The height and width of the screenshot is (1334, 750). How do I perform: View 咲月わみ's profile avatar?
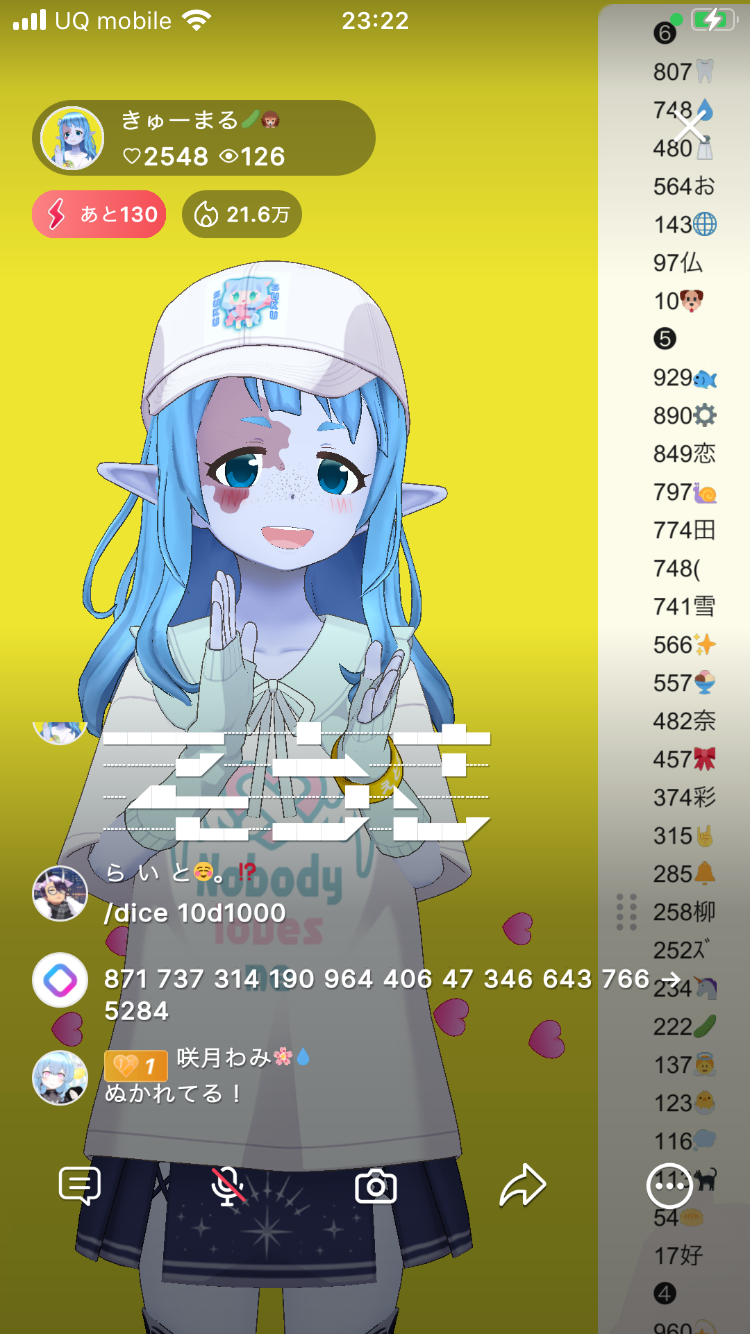click(x=60, y=1077)
